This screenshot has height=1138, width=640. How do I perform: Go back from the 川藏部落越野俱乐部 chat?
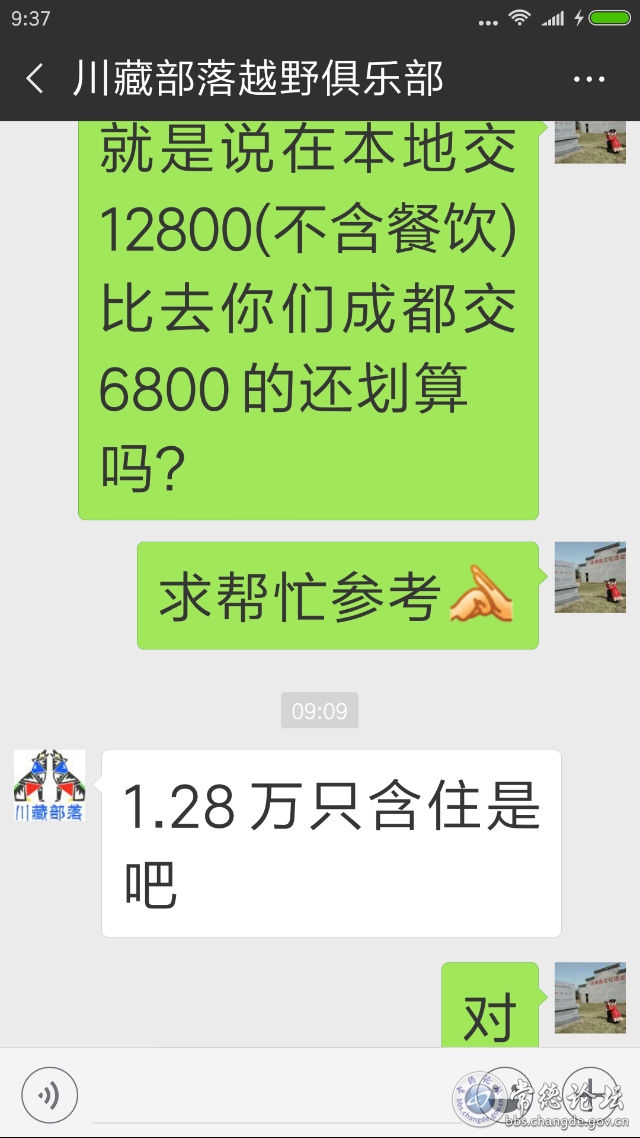click(35, 79)
